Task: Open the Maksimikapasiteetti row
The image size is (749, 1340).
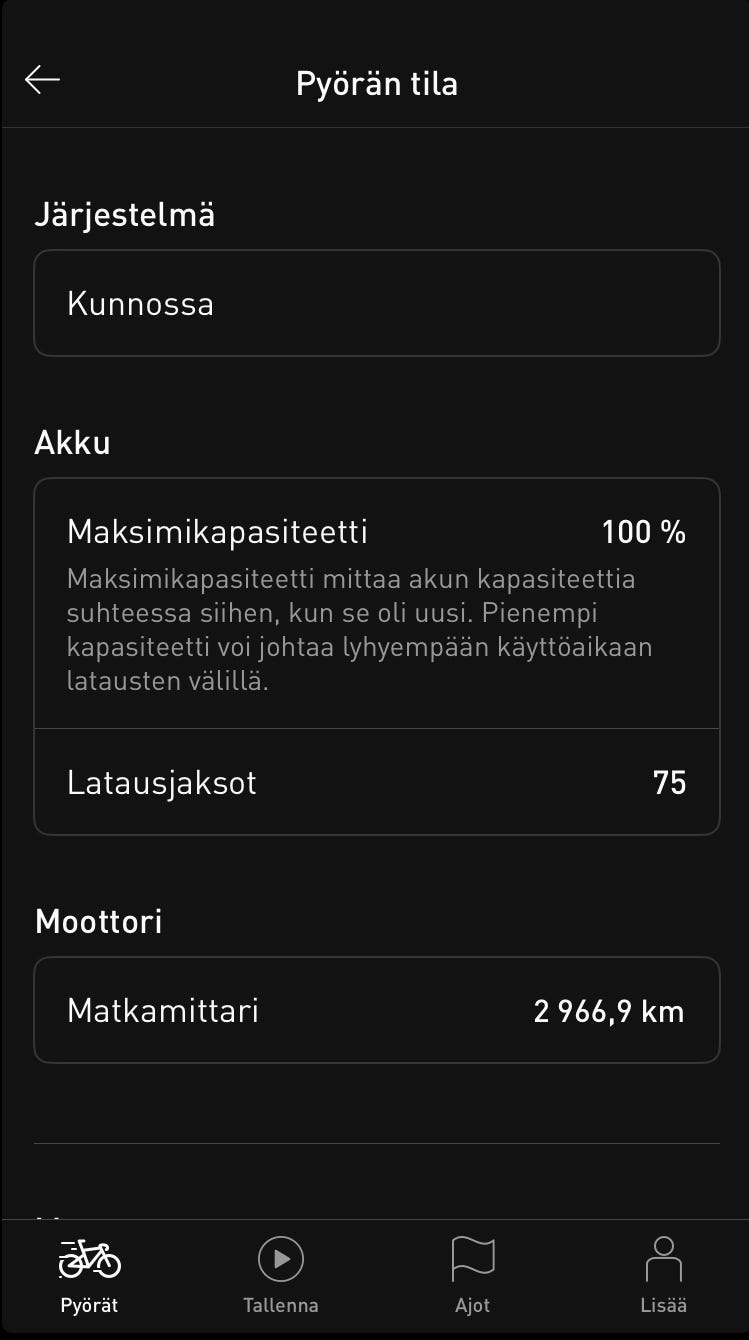Action: [375, 531]
